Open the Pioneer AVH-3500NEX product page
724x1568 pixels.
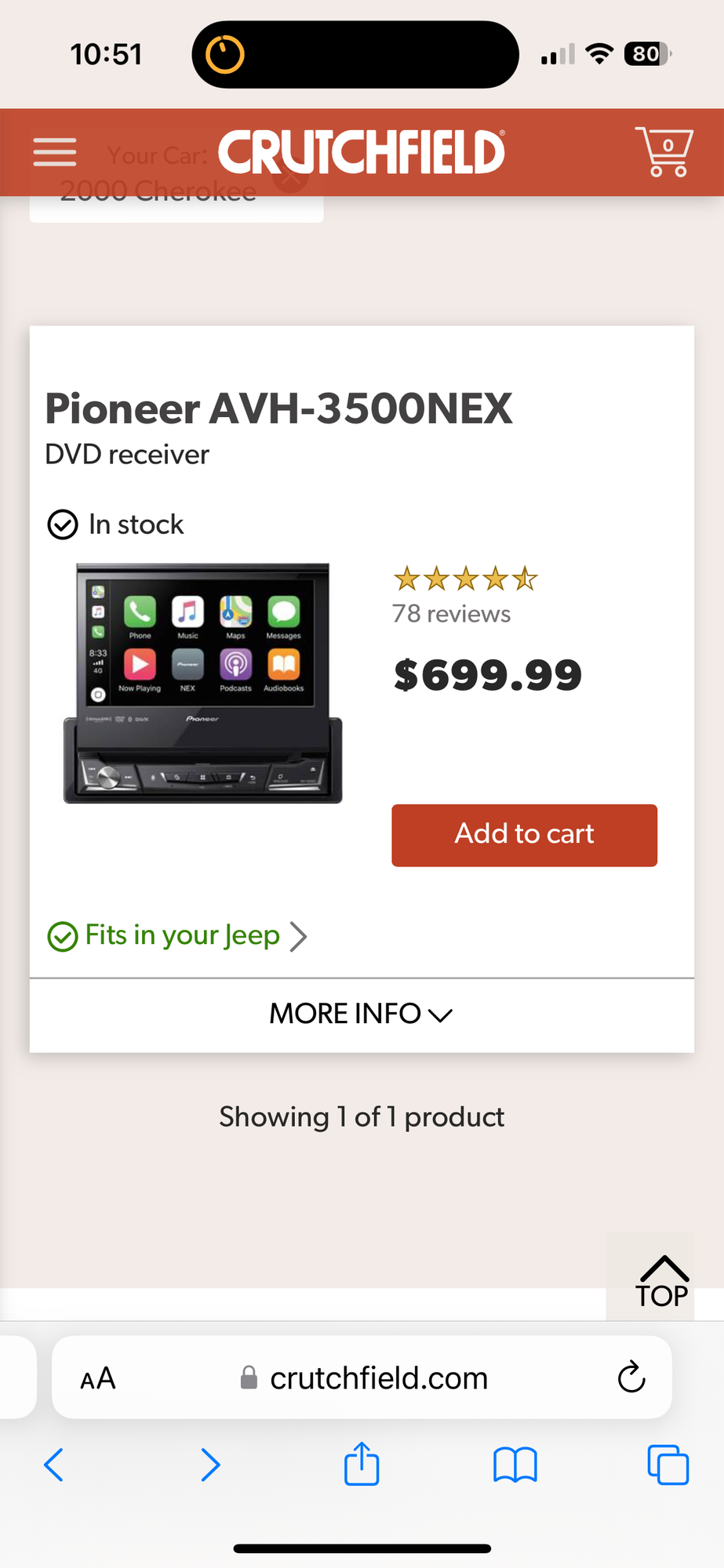point(278,408)
